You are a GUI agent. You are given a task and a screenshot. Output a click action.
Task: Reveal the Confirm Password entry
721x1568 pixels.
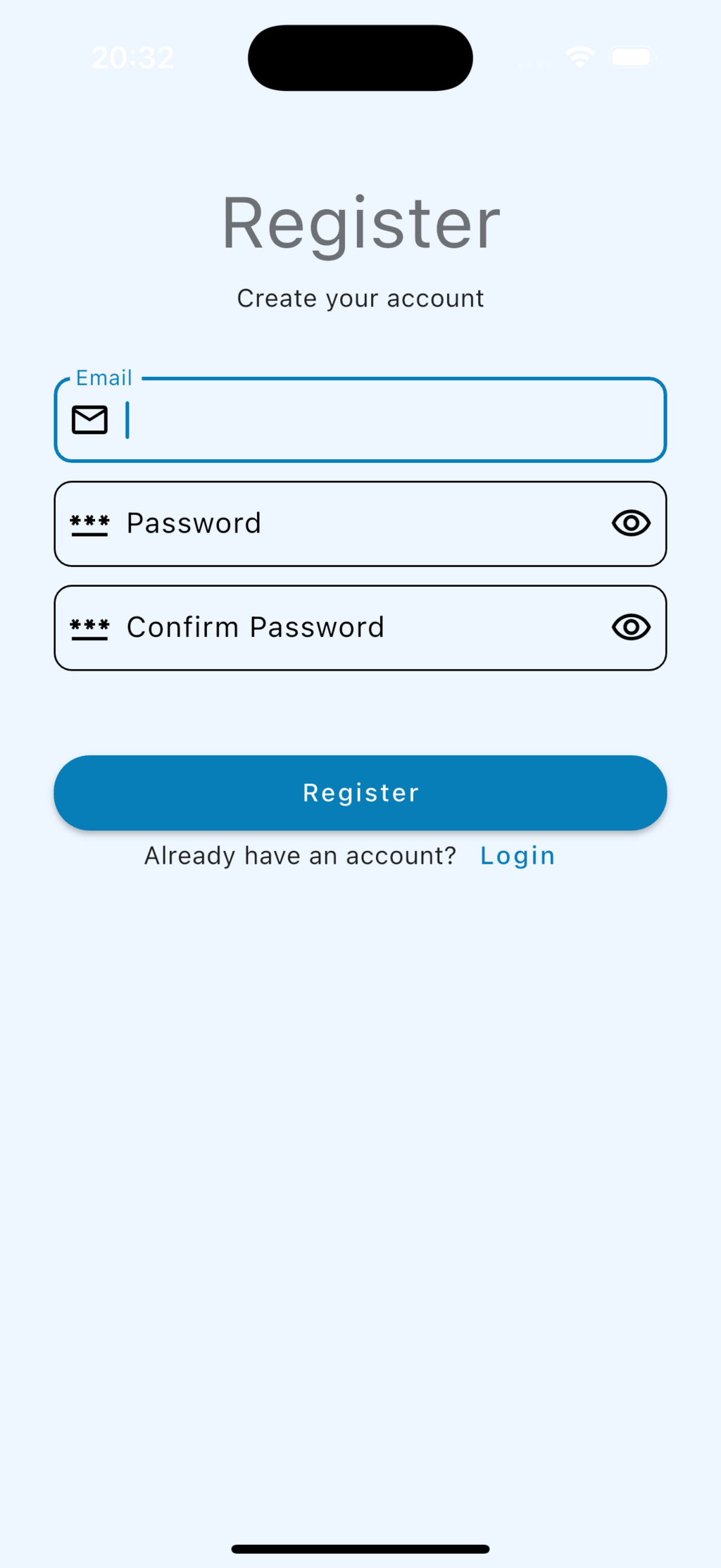click(x=631, y=627)
